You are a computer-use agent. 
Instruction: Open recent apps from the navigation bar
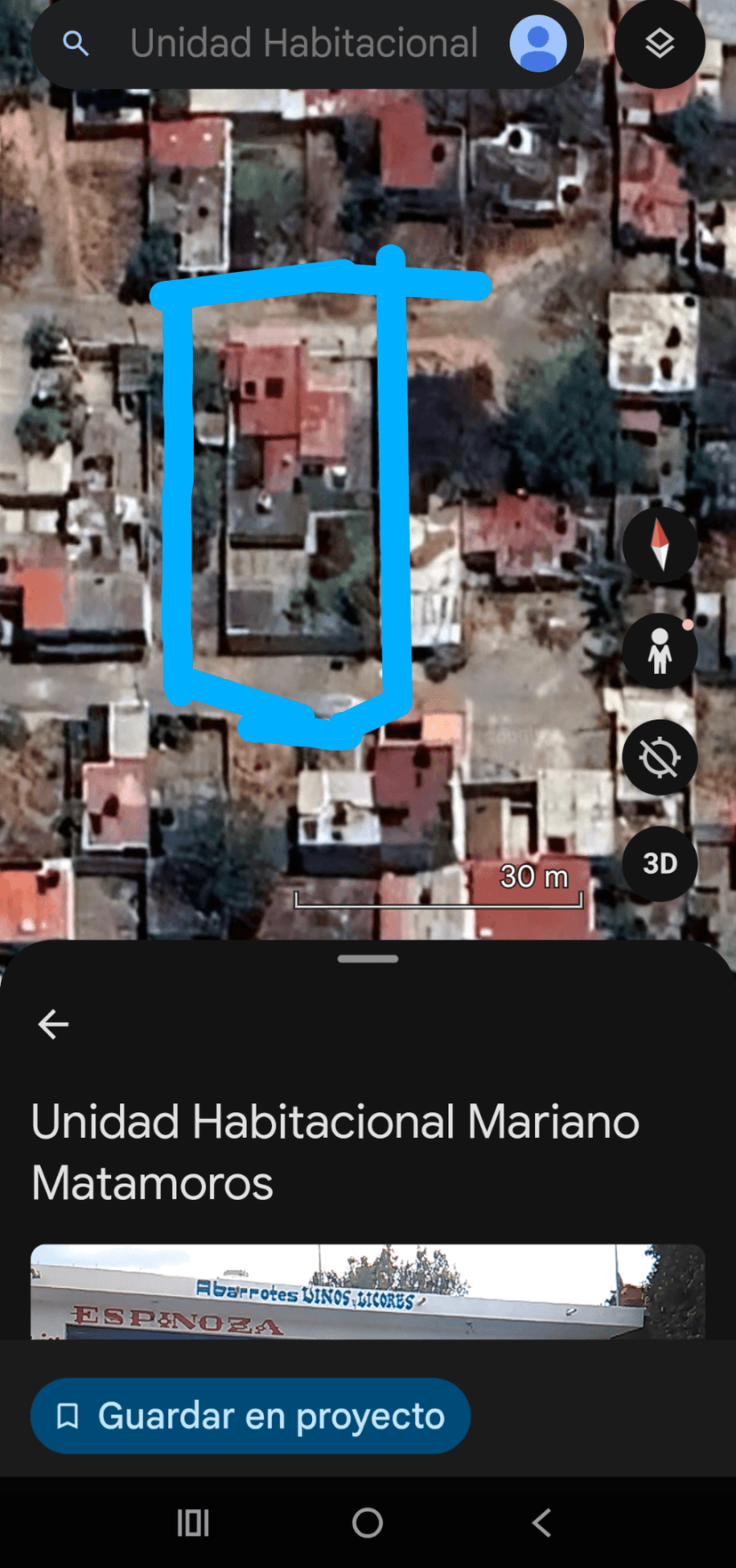193,1523
